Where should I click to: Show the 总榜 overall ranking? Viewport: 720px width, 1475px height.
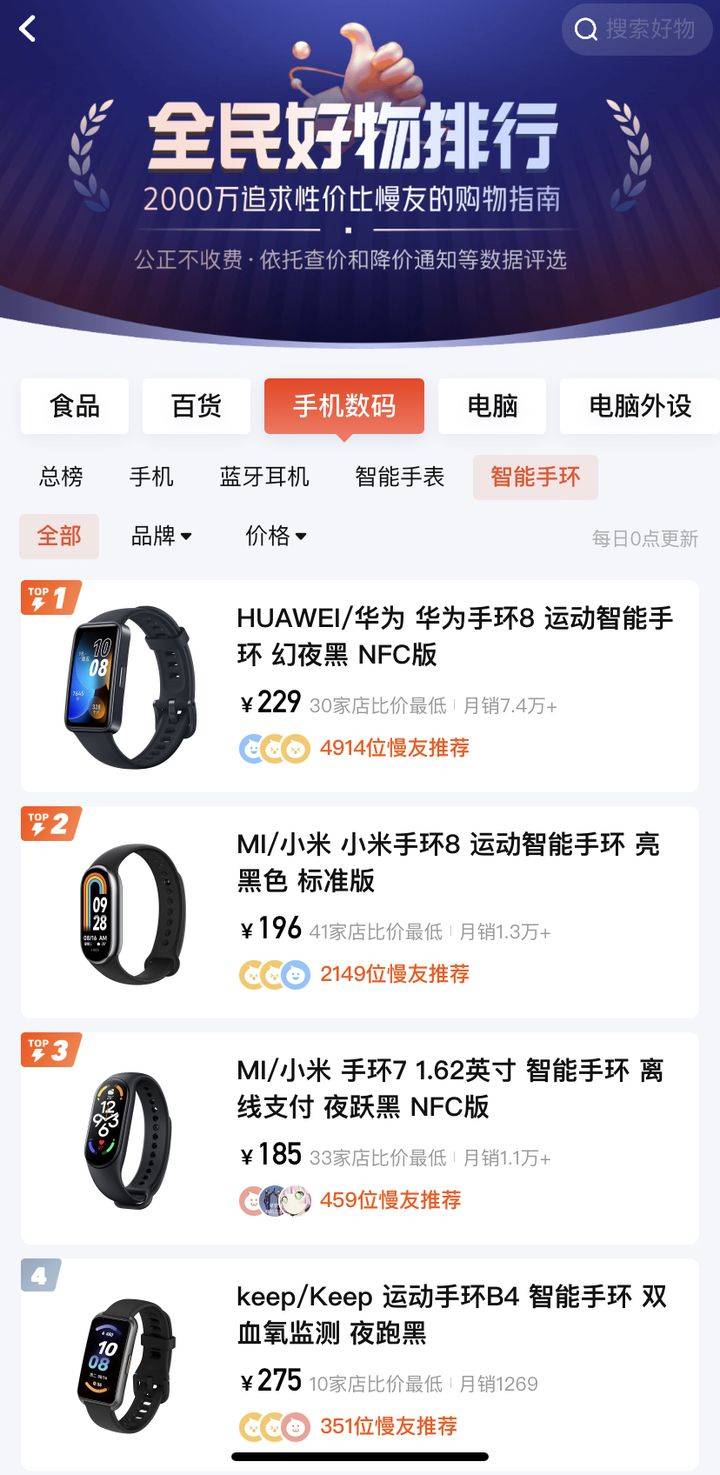click(x=61, y=477)
